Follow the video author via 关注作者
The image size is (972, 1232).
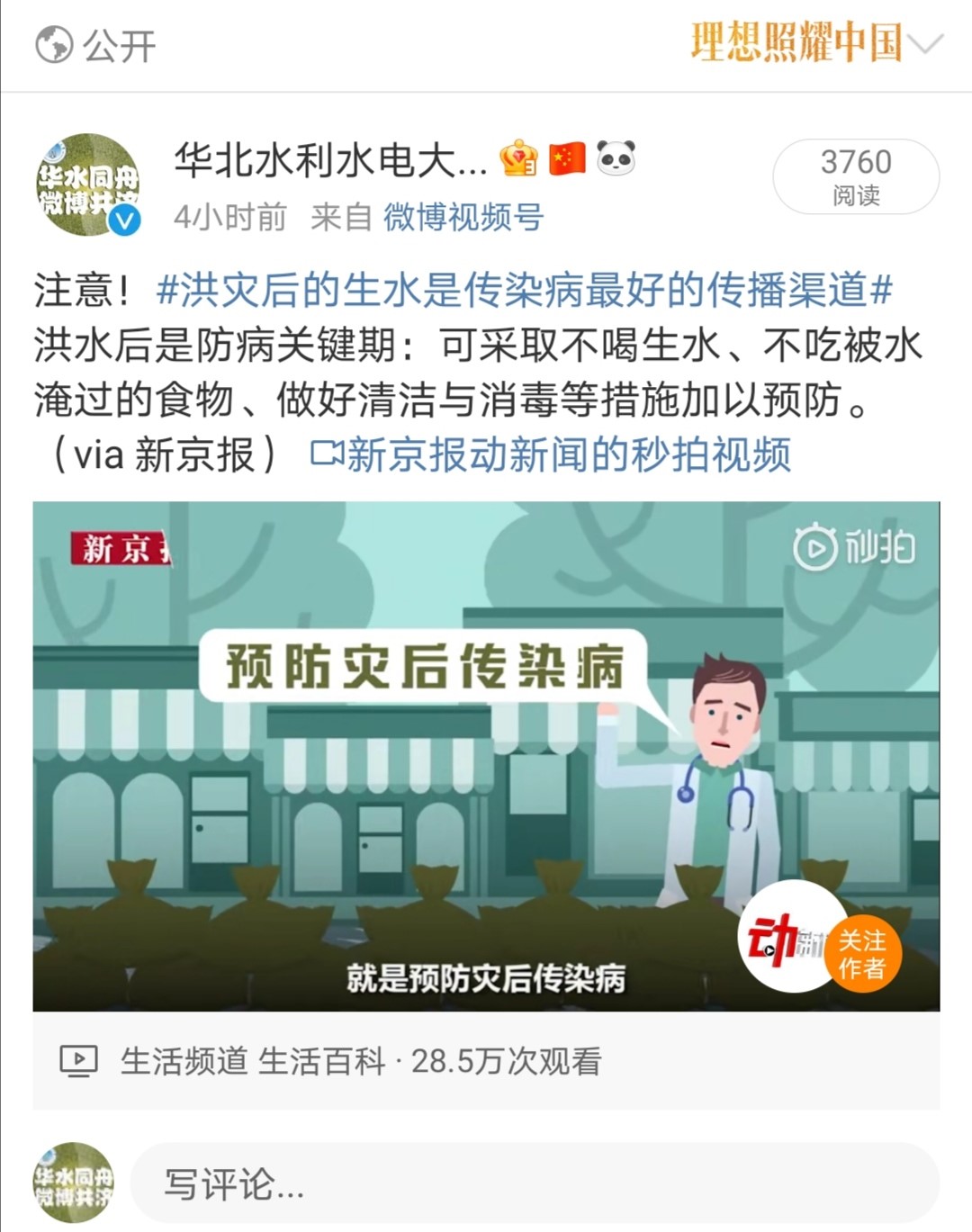[861, 955]
